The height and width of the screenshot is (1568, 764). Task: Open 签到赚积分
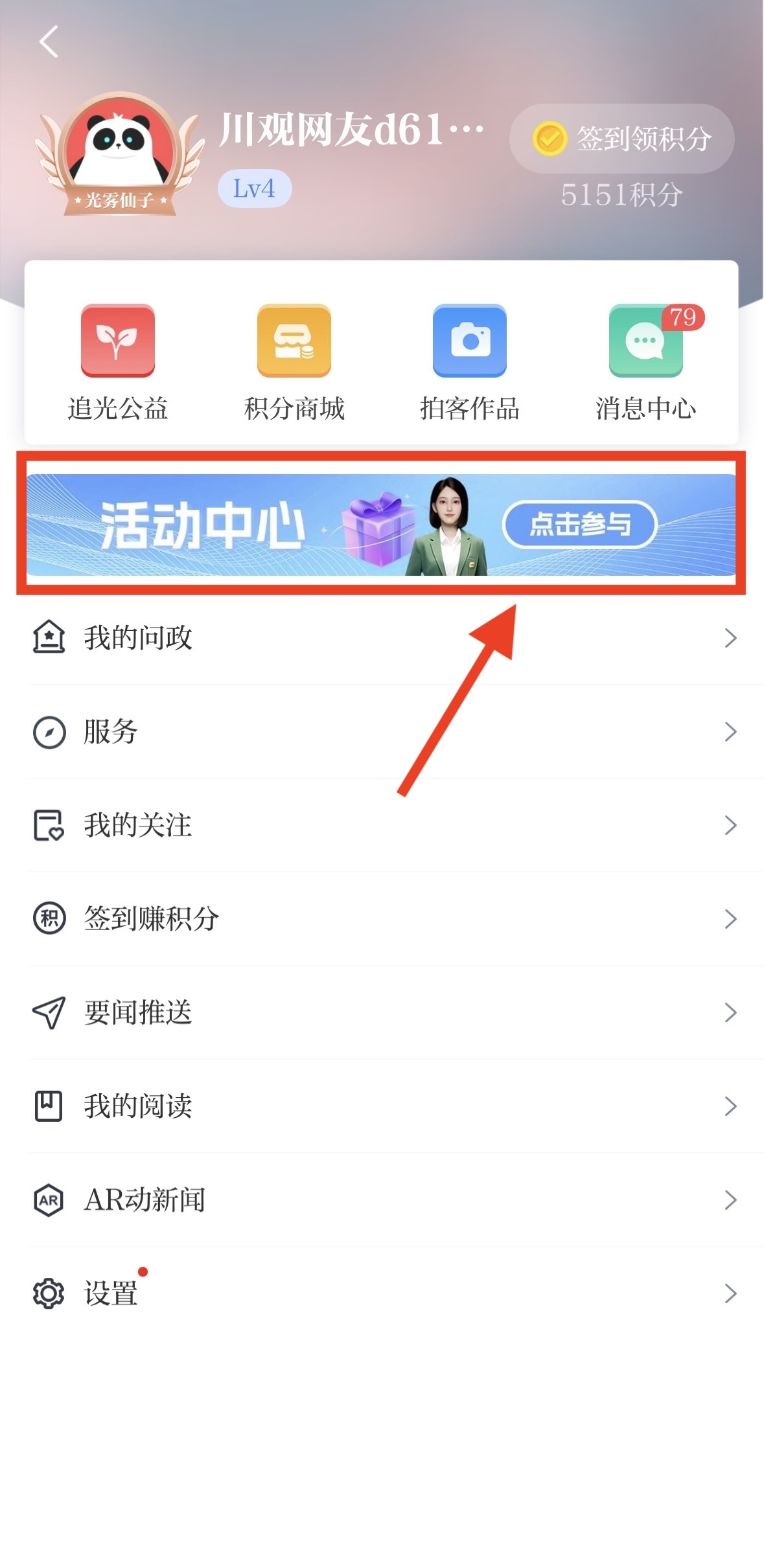[x=382, y=919]
